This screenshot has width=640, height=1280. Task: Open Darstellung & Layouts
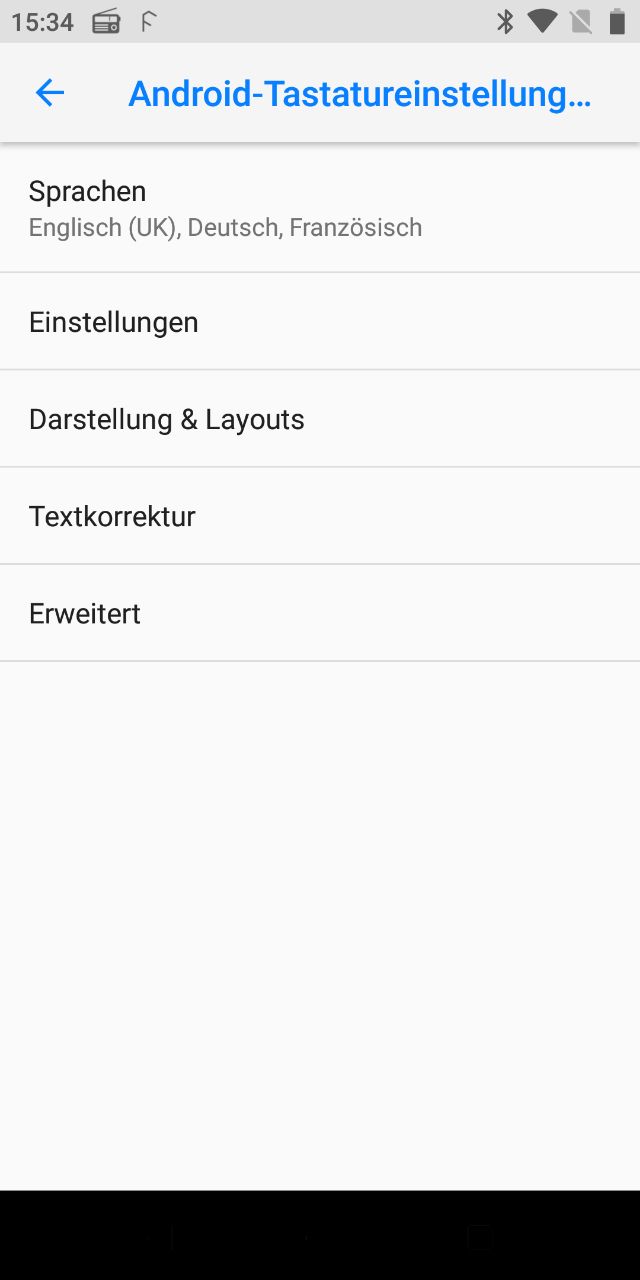pyautogui.click(x=320, y=418)
